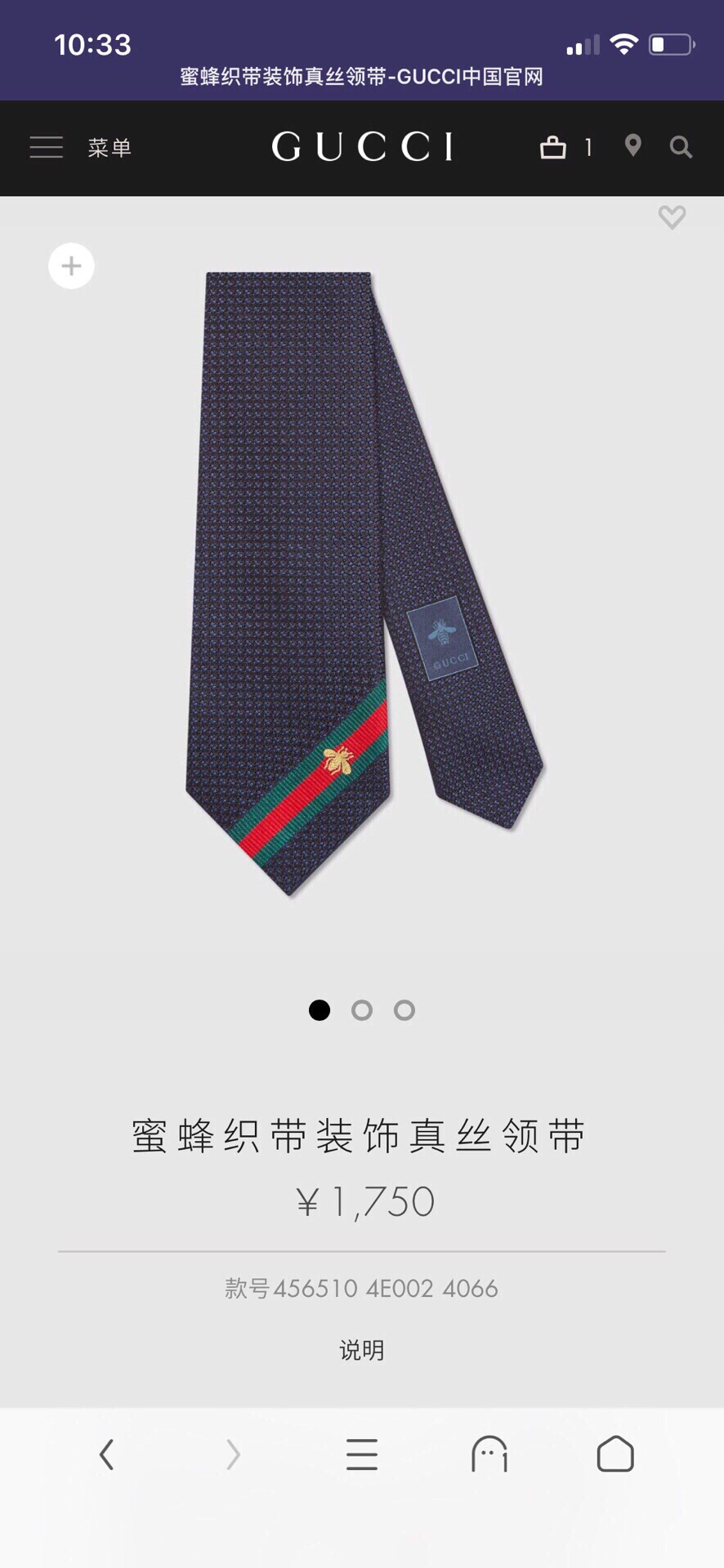The image size is (724, 1568).
Task: Go back in the browser
Action: tap(106, 1454)
